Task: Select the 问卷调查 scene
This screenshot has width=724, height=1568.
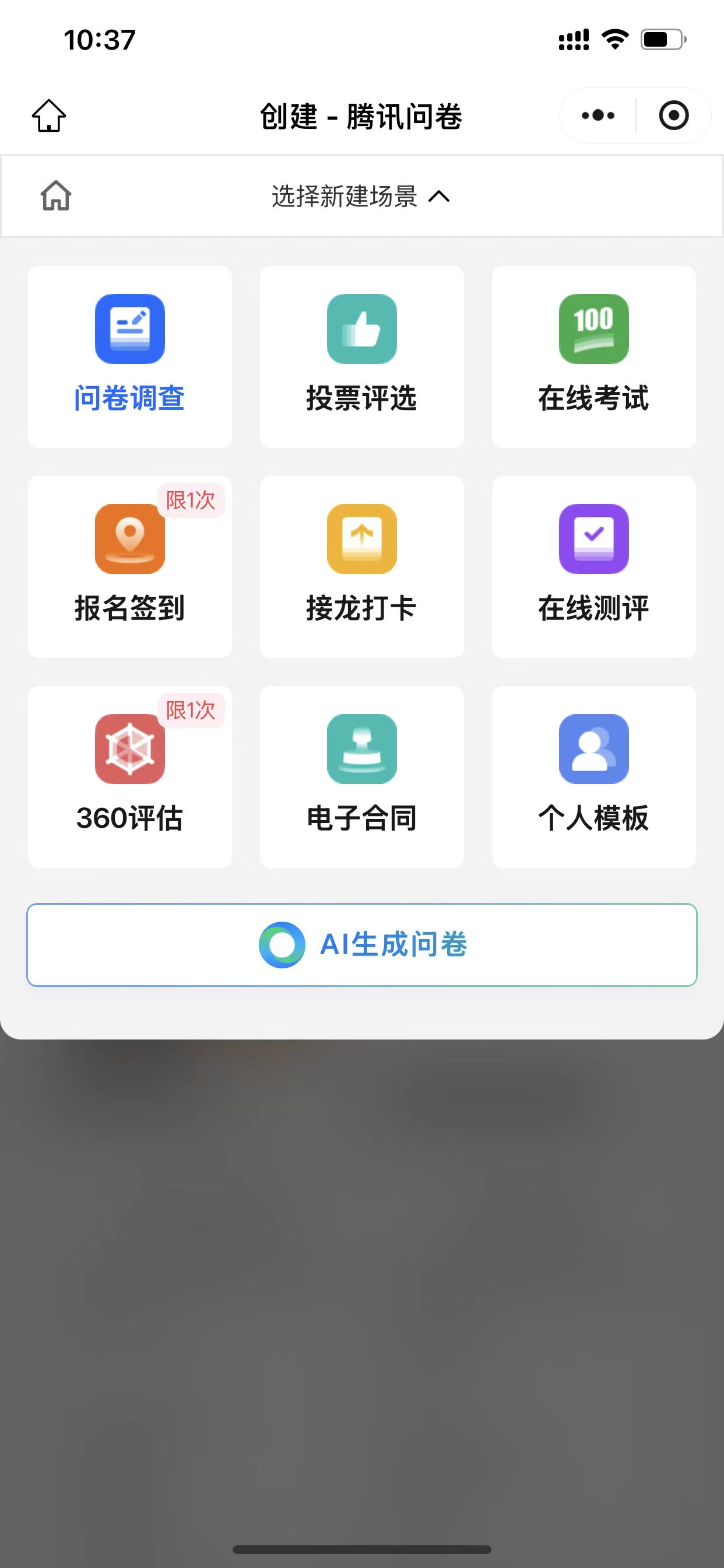Action: coord(129,356)
